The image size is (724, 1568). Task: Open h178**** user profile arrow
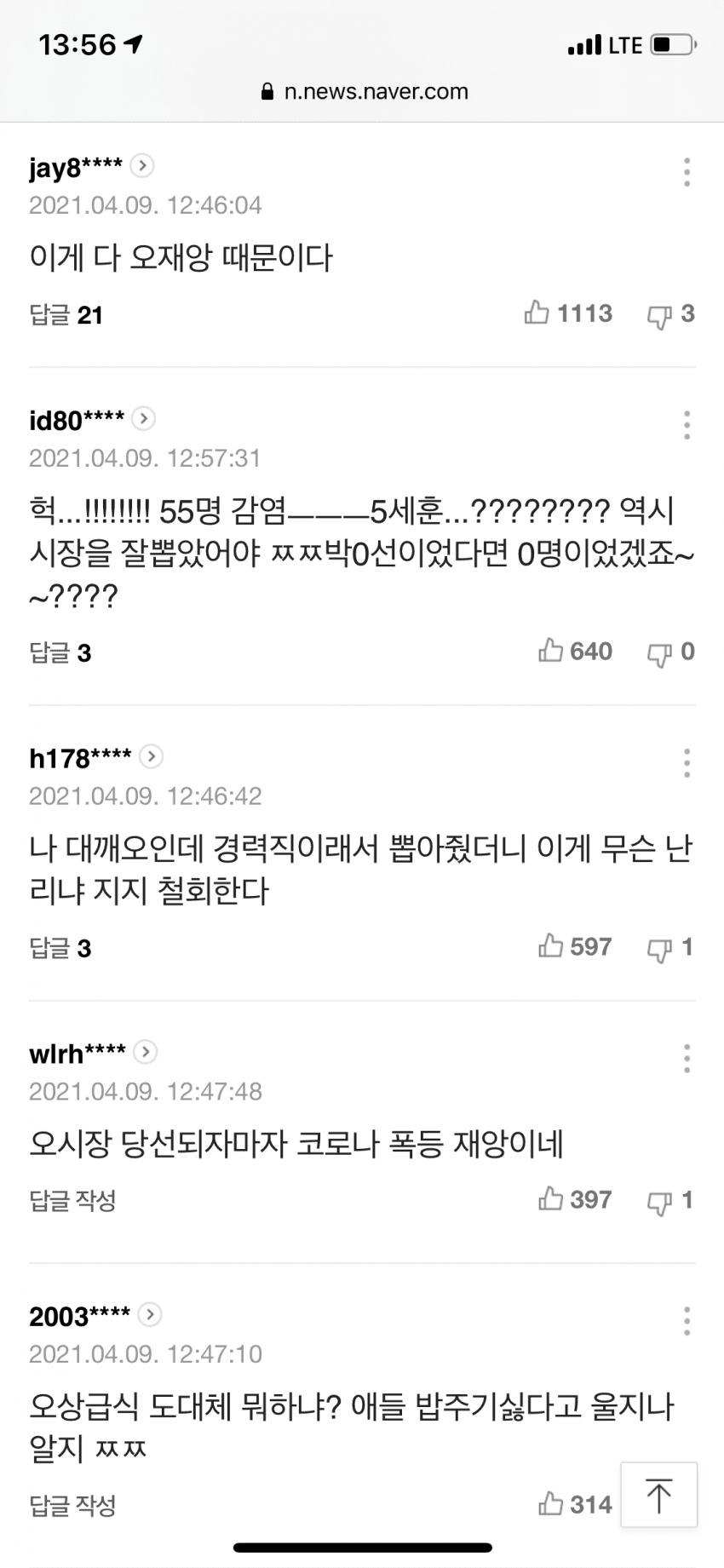pos(152,756)
